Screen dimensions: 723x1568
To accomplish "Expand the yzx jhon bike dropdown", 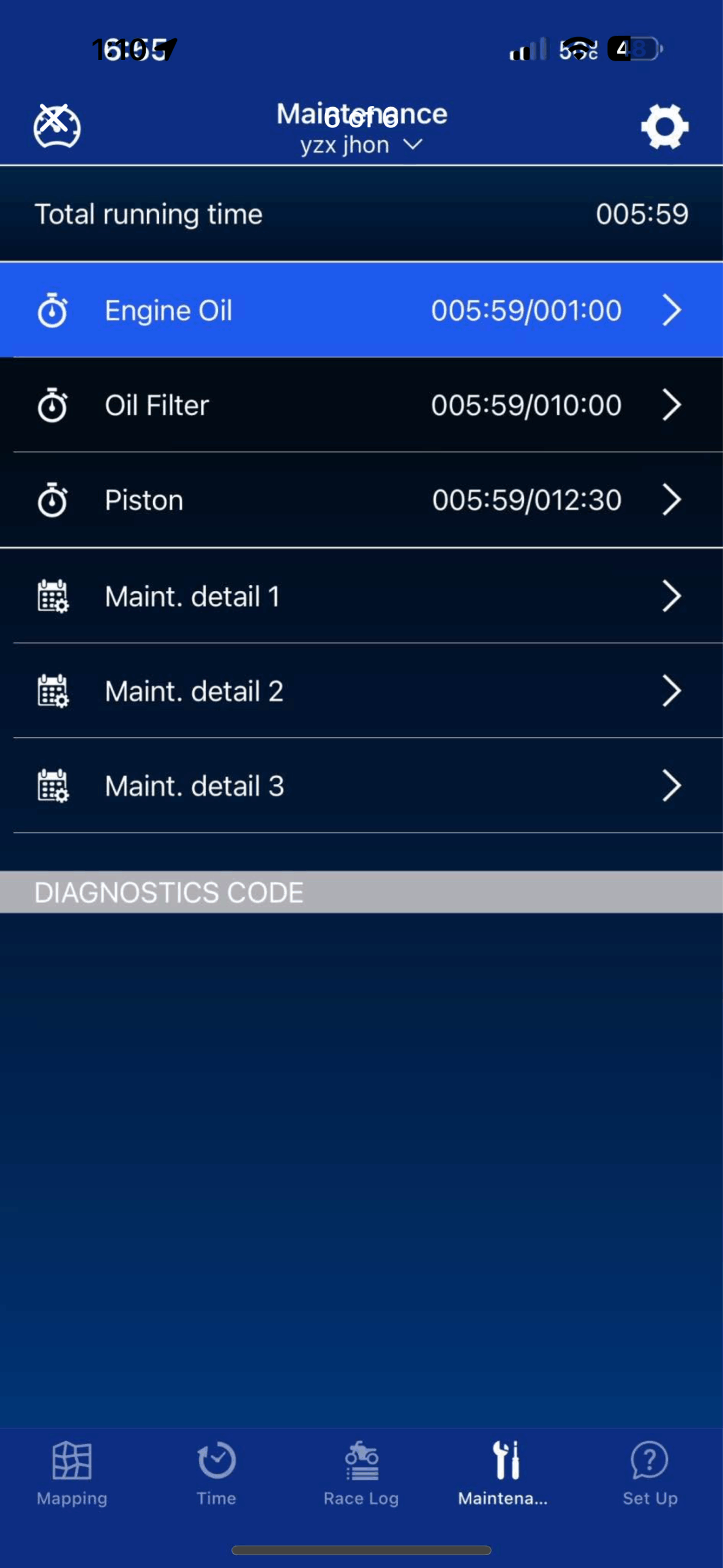I will coord(361,145).
